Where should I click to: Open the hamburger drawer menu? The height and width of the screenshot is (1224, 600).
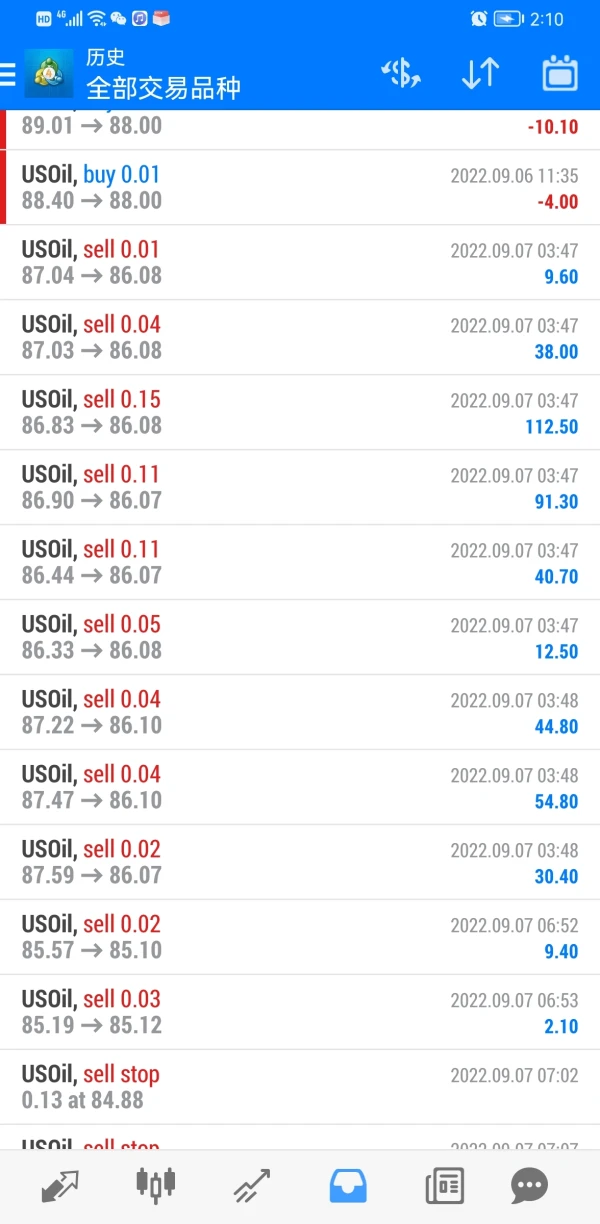(8, 74)
